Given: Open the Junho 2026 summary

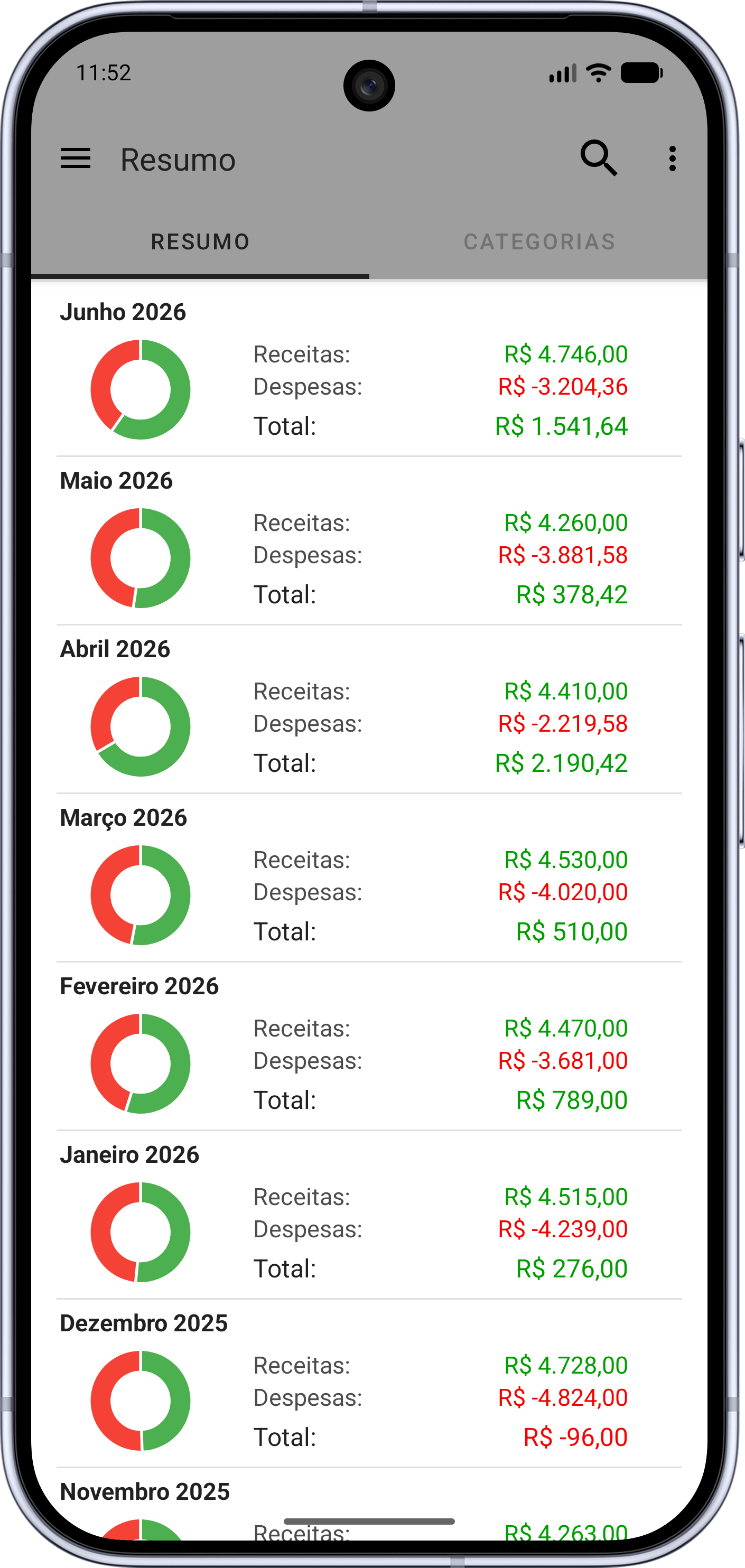Looking at the screenshot, I should tap(369, 372).
